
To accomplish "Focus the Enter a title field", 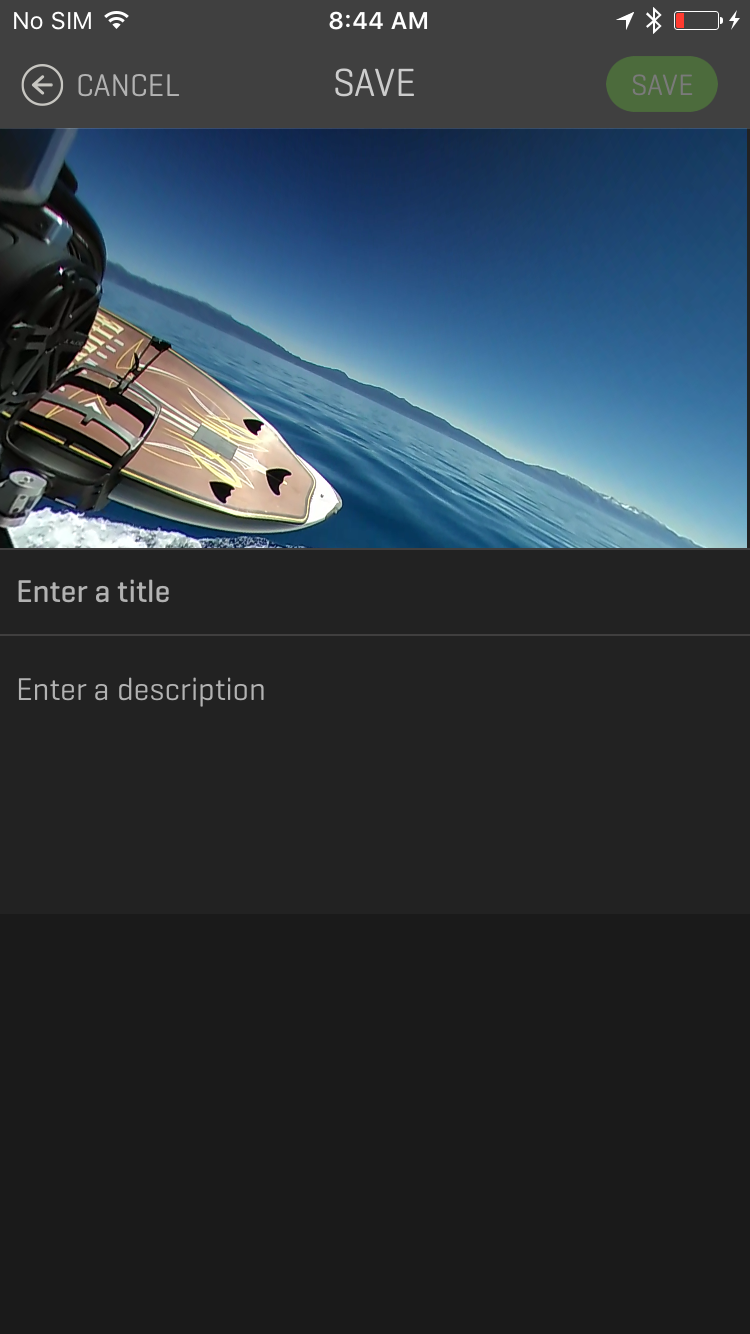I will pyautogui.click(x=374, y=592).
